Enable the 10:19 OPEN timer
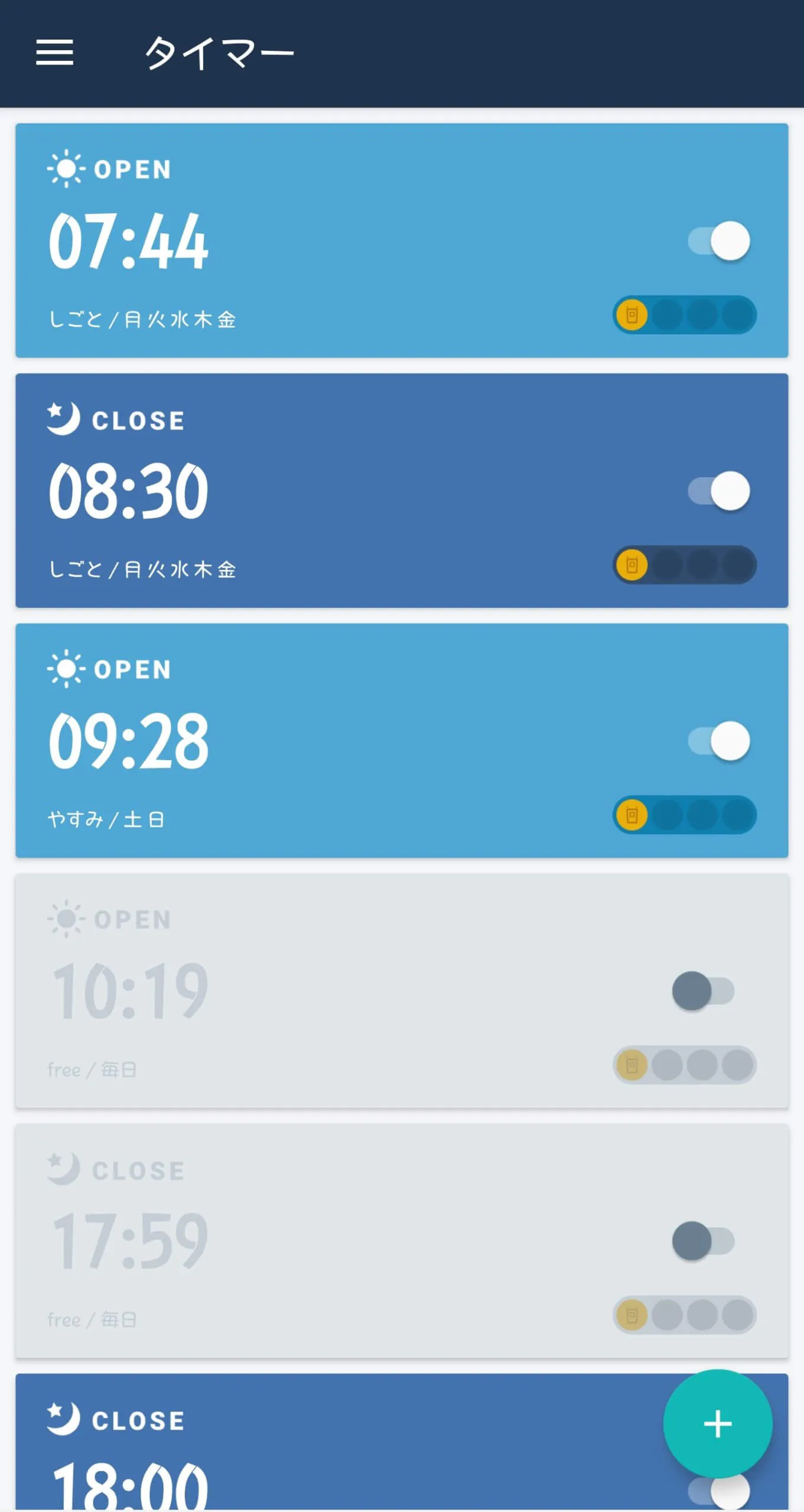 [703, 990]
